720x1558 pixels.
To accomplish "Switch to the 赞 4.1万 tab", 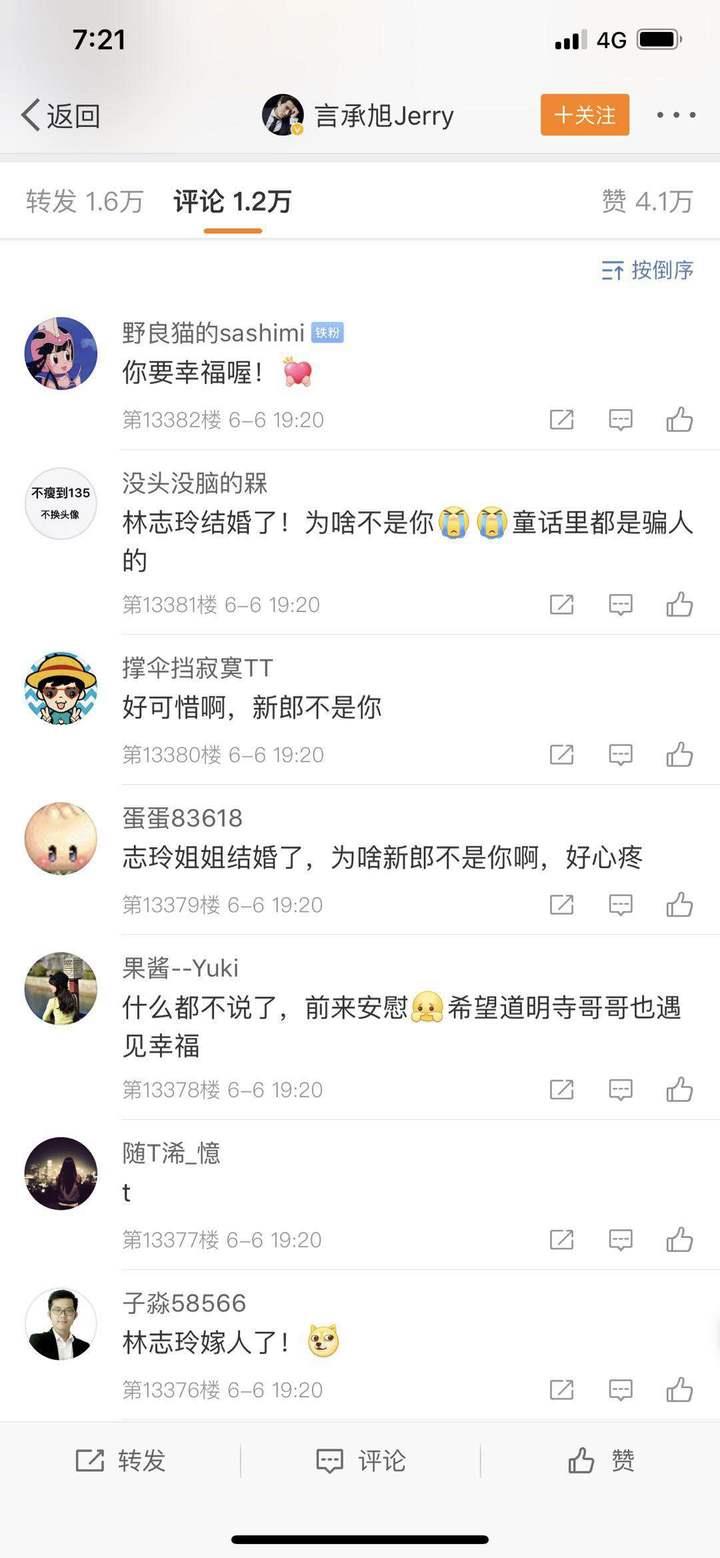I will [x=647, y=201].
